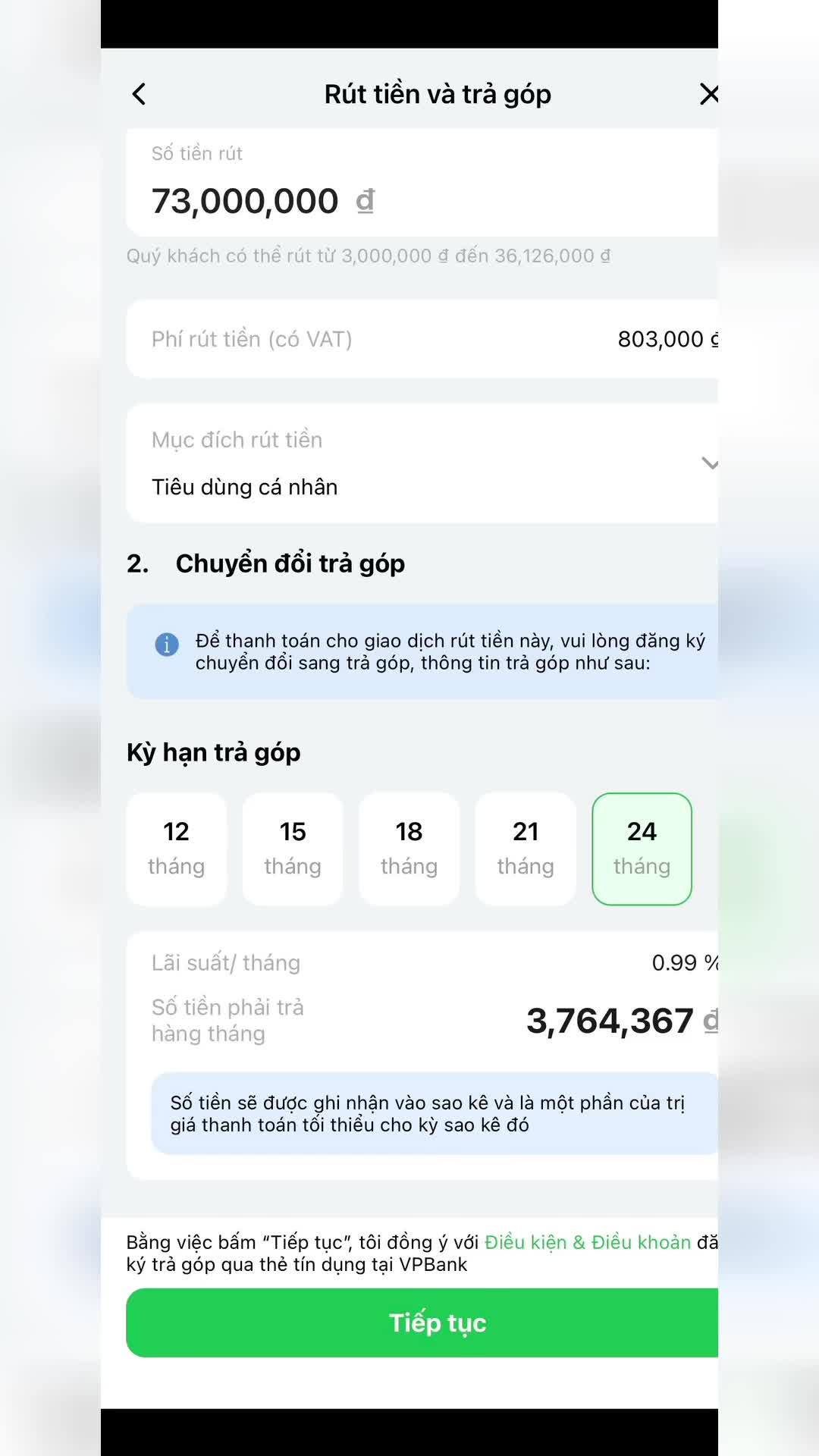Go back from Rút tiền và trả góp

139,94
